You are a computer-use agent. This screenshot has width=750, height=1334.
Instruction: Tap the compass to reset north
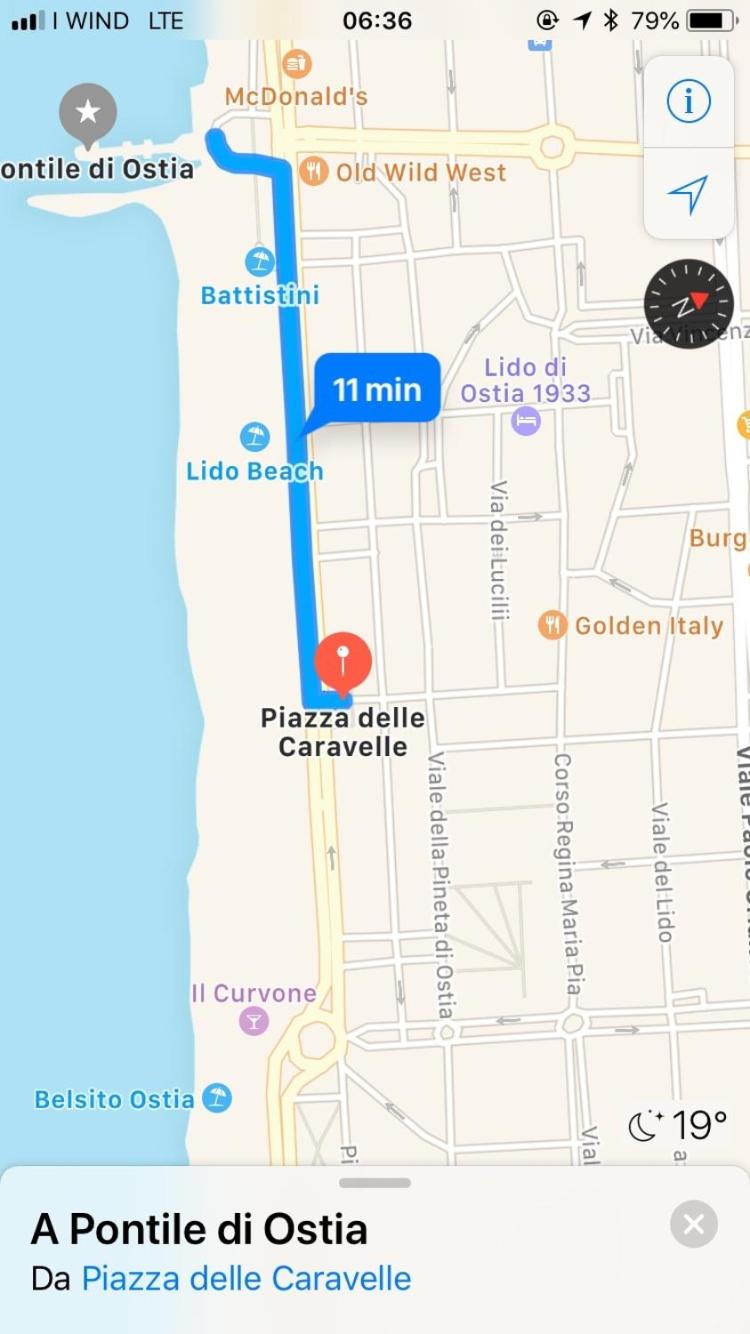coord(689,304)
